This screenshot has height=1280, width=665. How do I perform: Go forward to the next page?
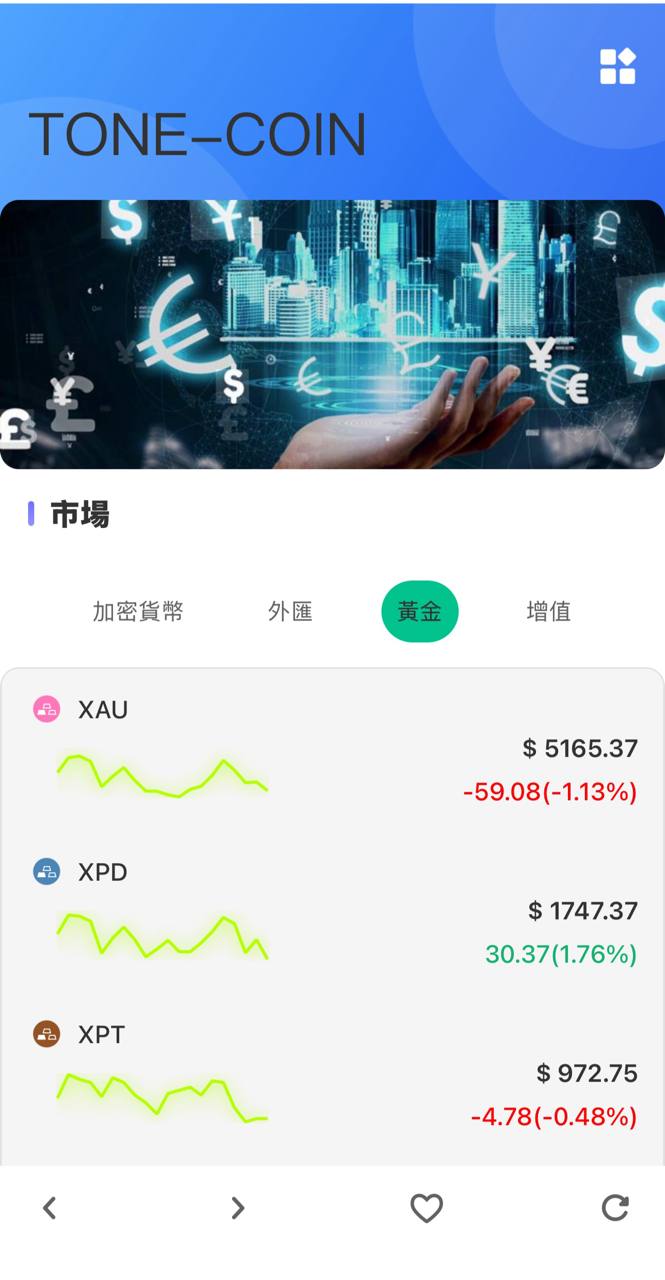(x=237, y=1208)
